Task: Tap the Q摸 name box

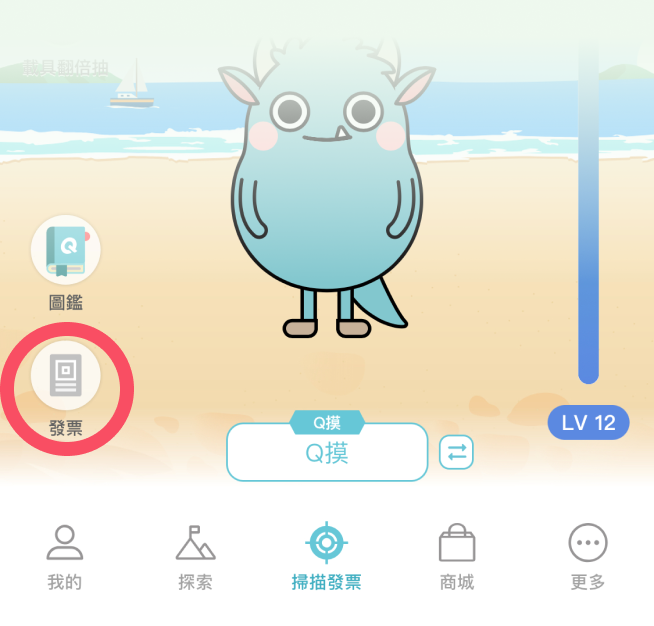Action: coord(327,453)
